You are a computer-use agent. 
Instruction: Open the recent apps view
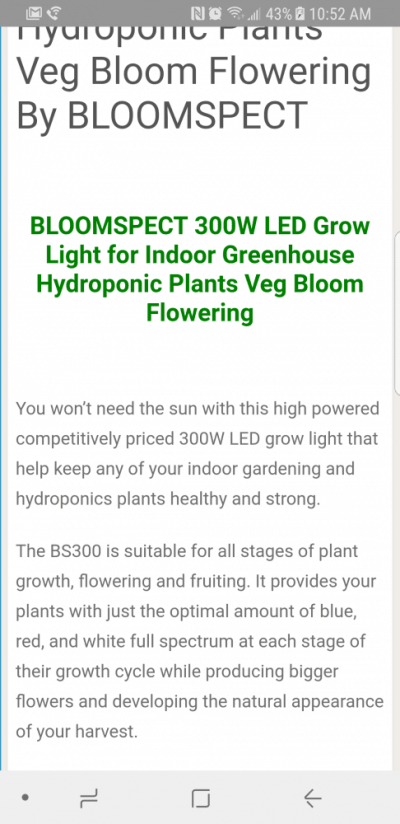[88, 799]
